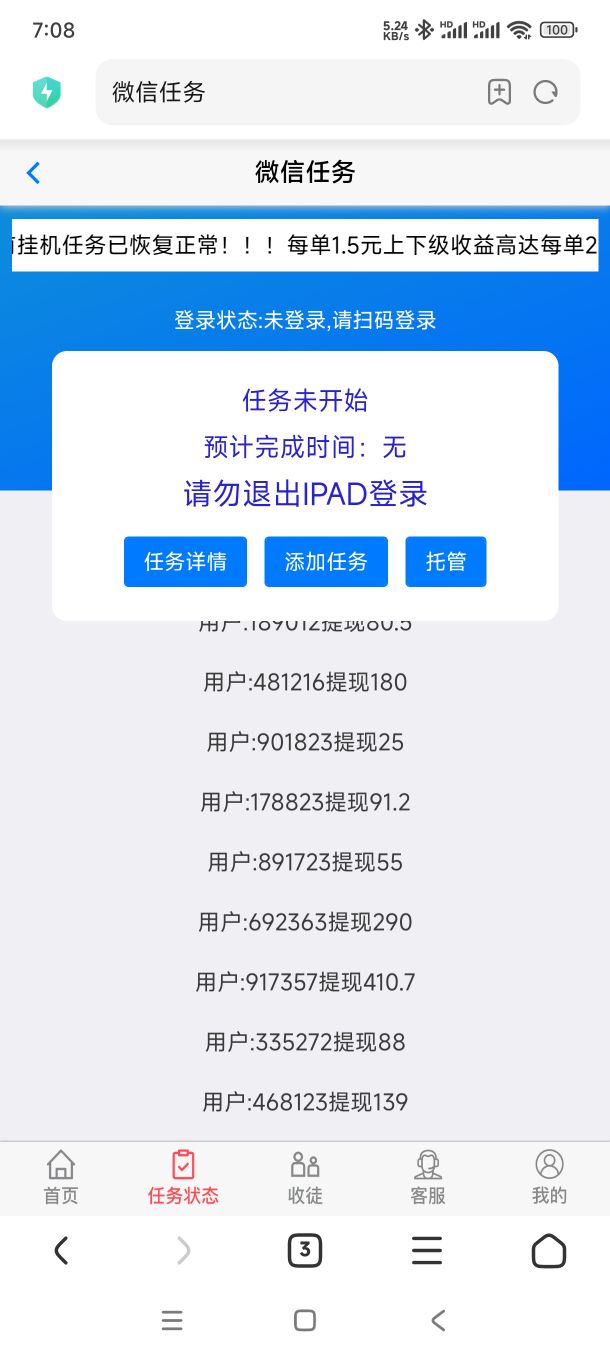Open system recent apps
The width and height of the screenshot is (610, 1356).
pyautogui.click(x=172, y=1321)
